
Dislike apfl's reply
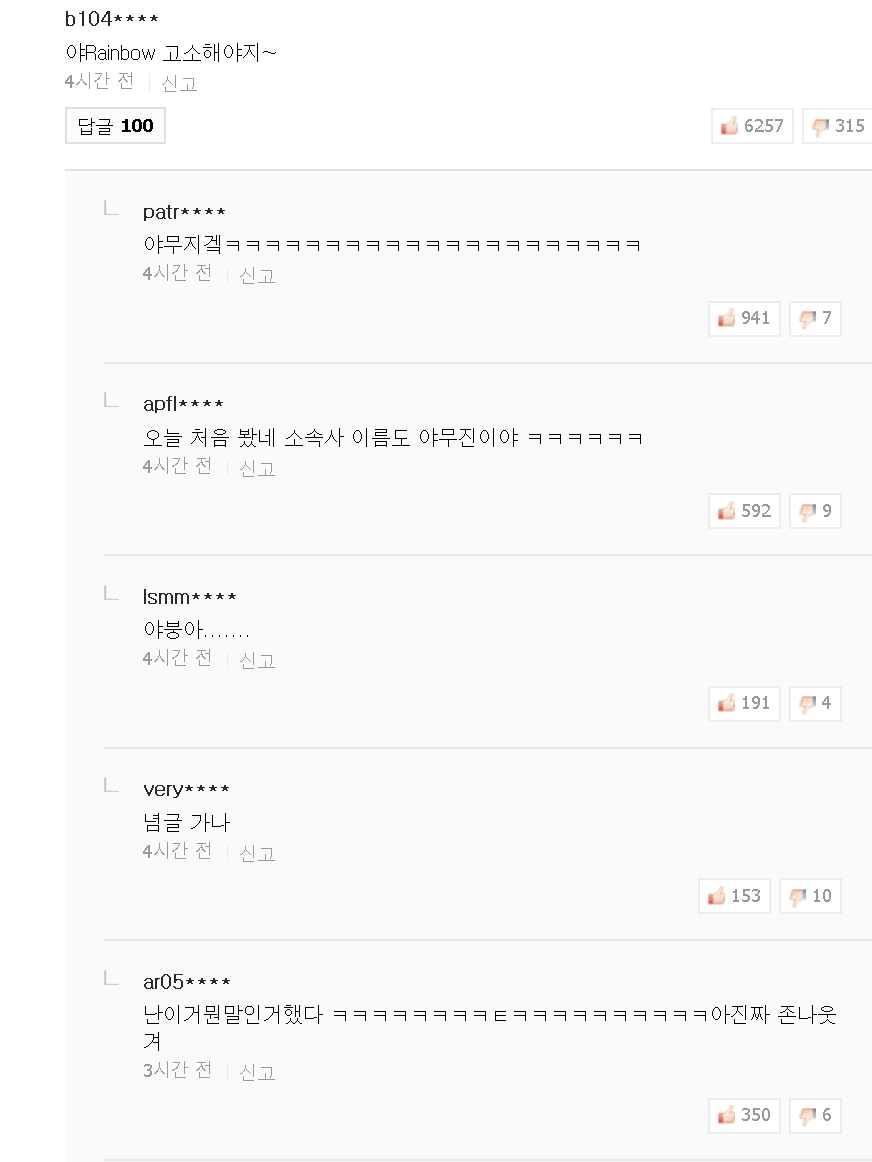point(815,511)
